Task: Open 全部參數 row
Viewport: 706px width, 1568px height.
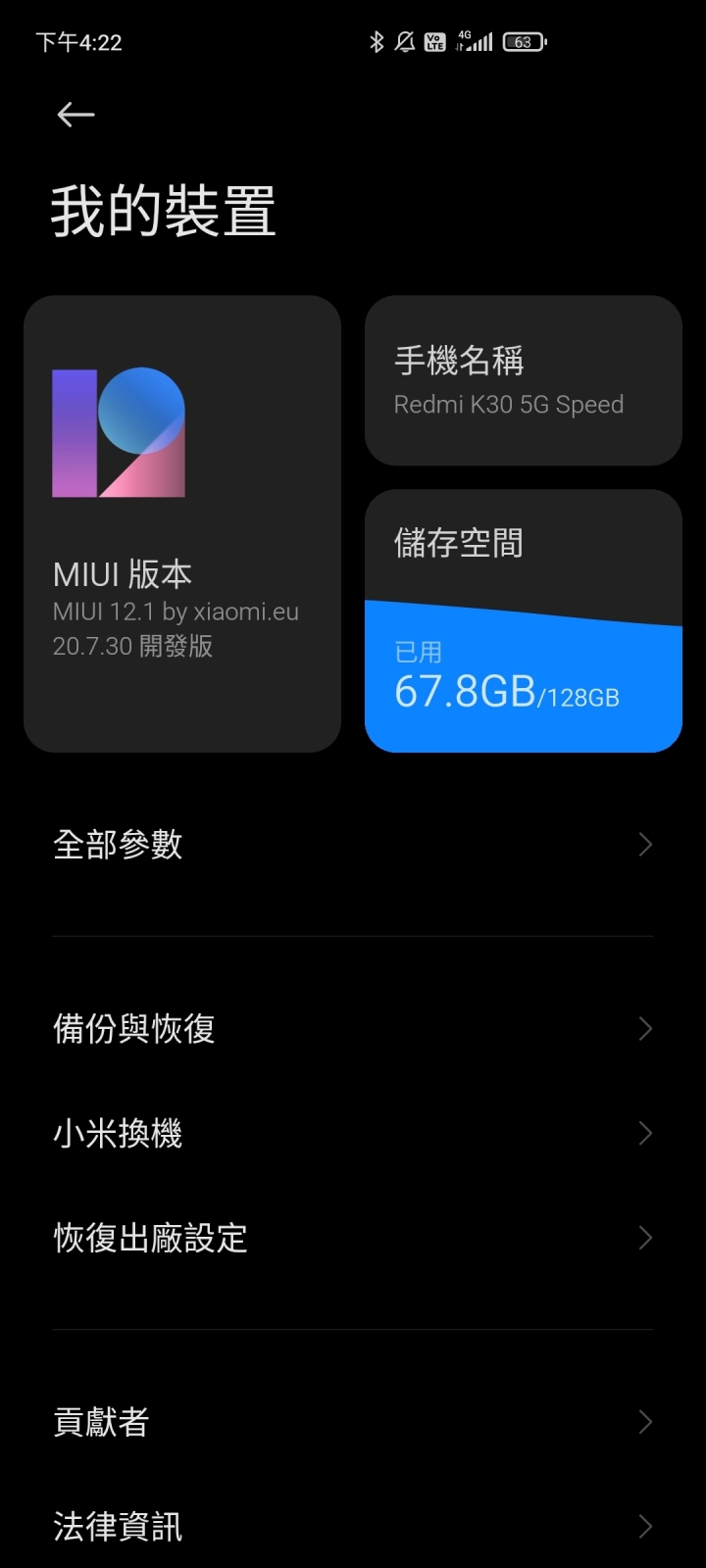Action: coord(353,845)
